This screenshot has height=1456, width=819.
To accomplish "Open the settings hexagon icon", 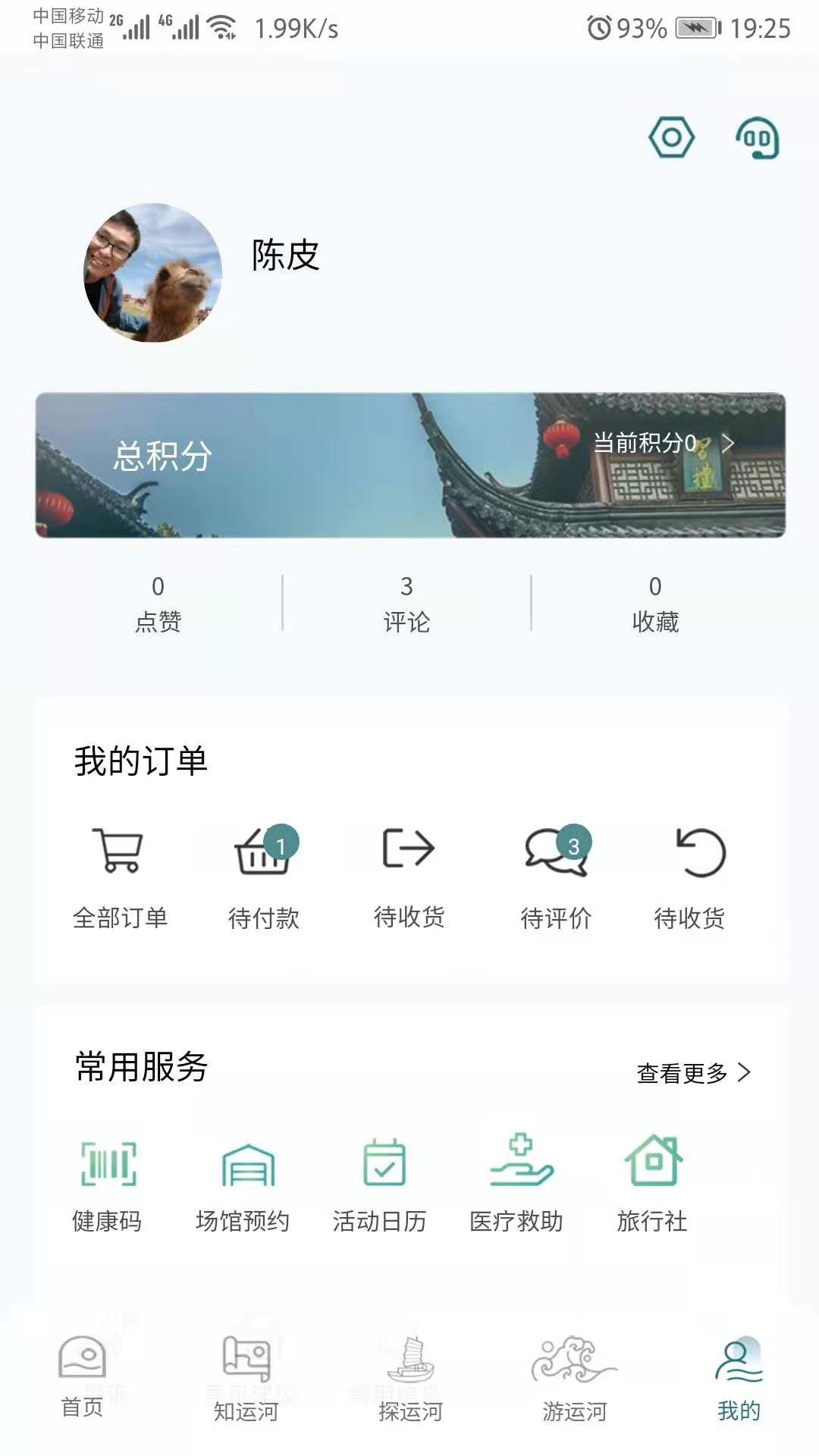I will point(671,138).
